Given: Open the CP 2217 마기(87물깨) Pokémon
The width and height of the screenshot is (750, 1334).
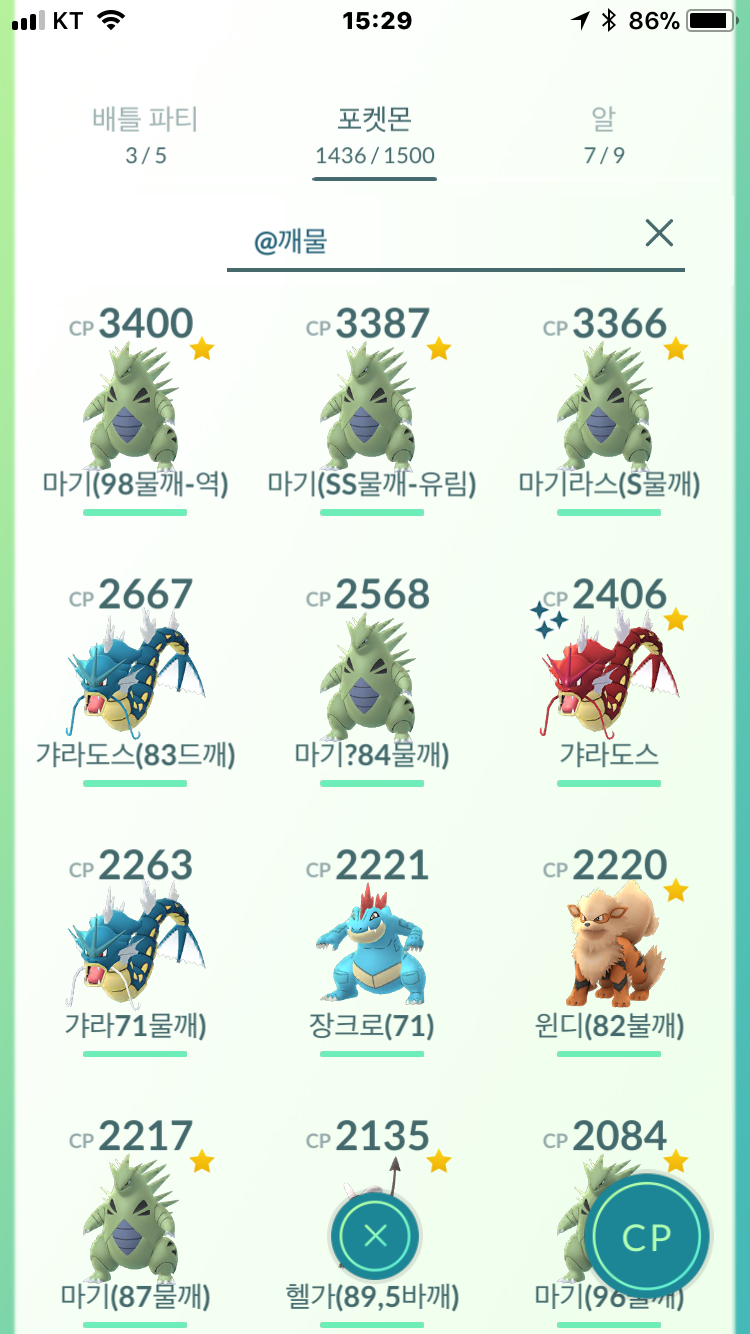Looking at the screenshot, I should tap(136, 1222).
